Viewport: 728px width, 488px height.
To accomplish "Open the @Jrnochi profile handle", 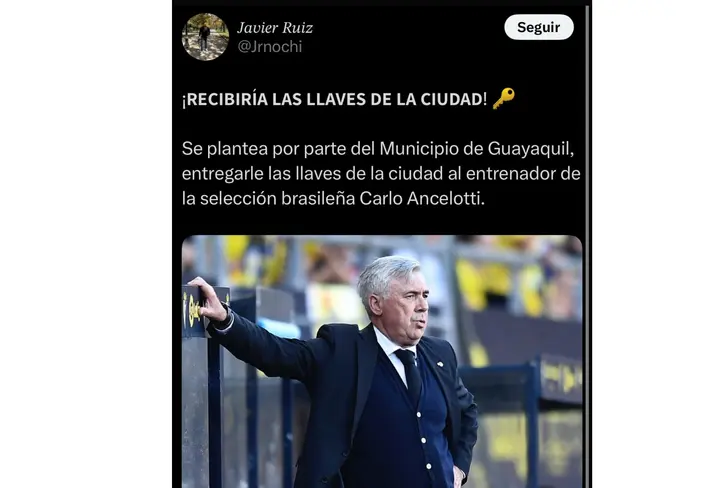I will click(269, 47).
